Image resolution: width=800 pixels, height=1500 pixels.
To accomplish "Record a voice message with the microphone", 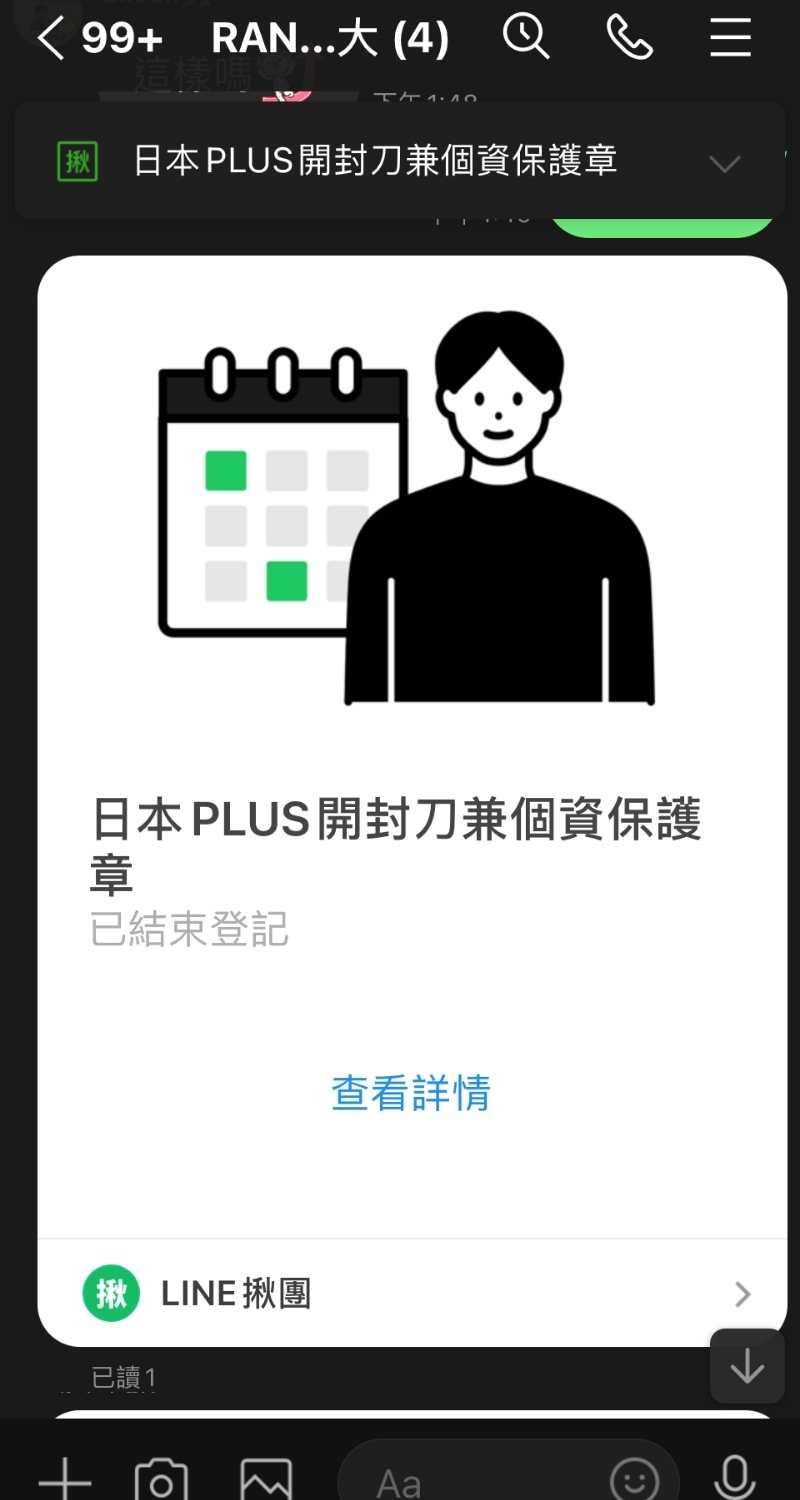I will pyautogui.click(x=734, y=1480).
